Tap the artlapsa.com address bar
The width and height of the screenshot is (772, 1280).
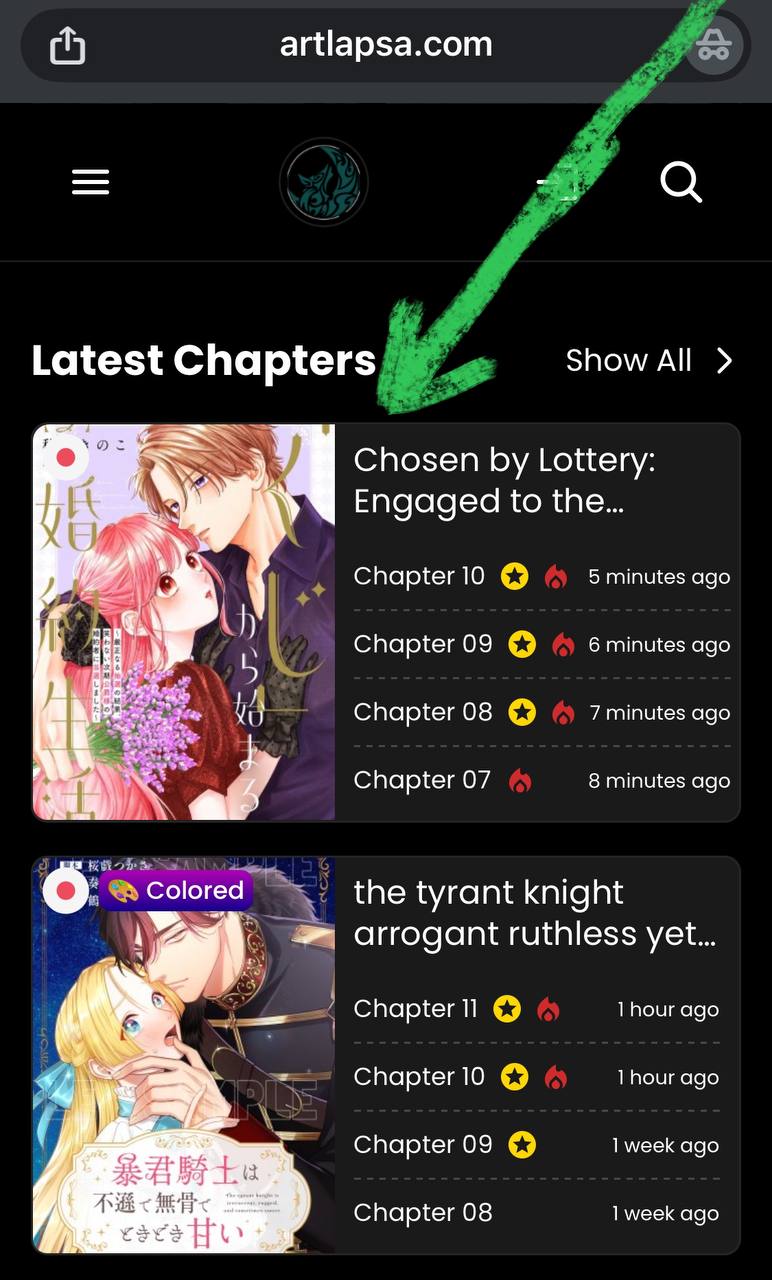click(x=386, y=45)
